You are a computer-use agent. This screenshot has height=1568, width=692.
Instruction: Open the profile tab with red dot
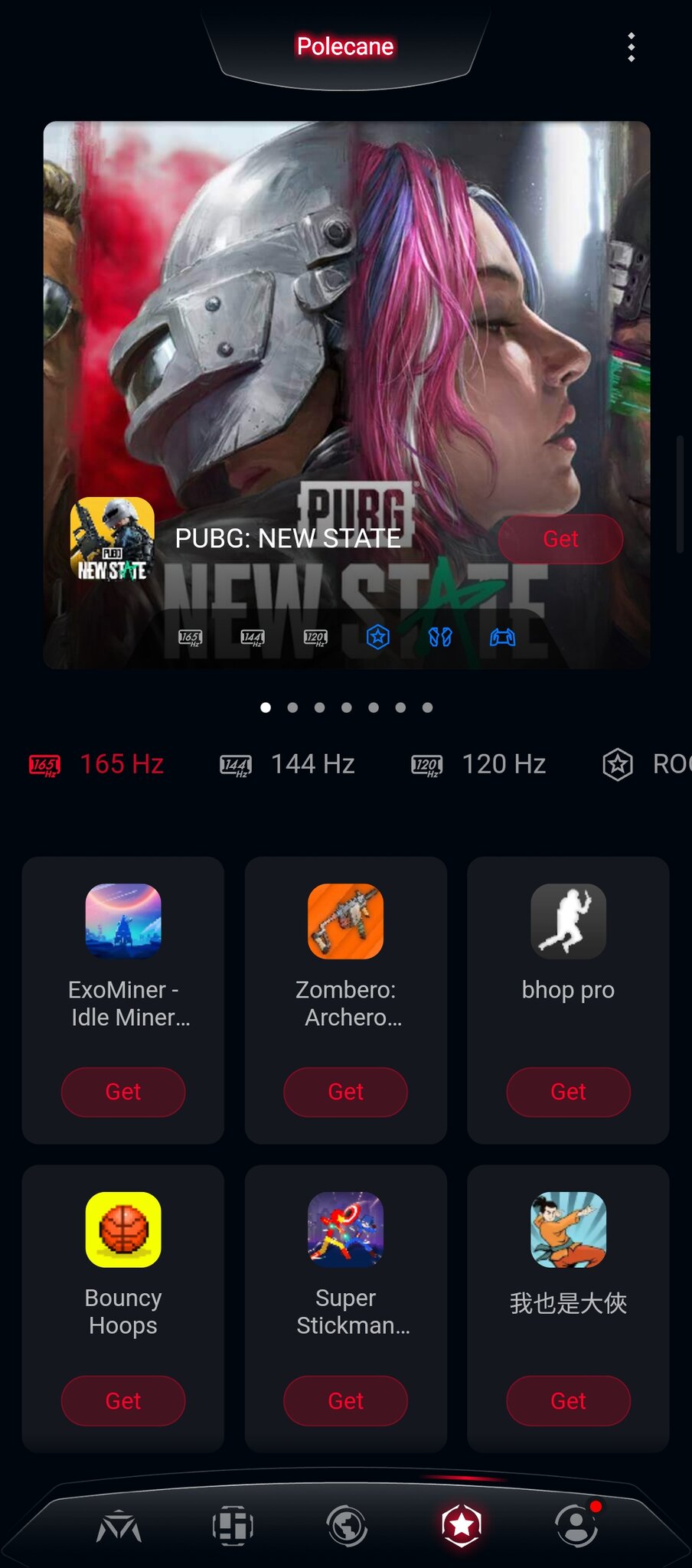576,1526
